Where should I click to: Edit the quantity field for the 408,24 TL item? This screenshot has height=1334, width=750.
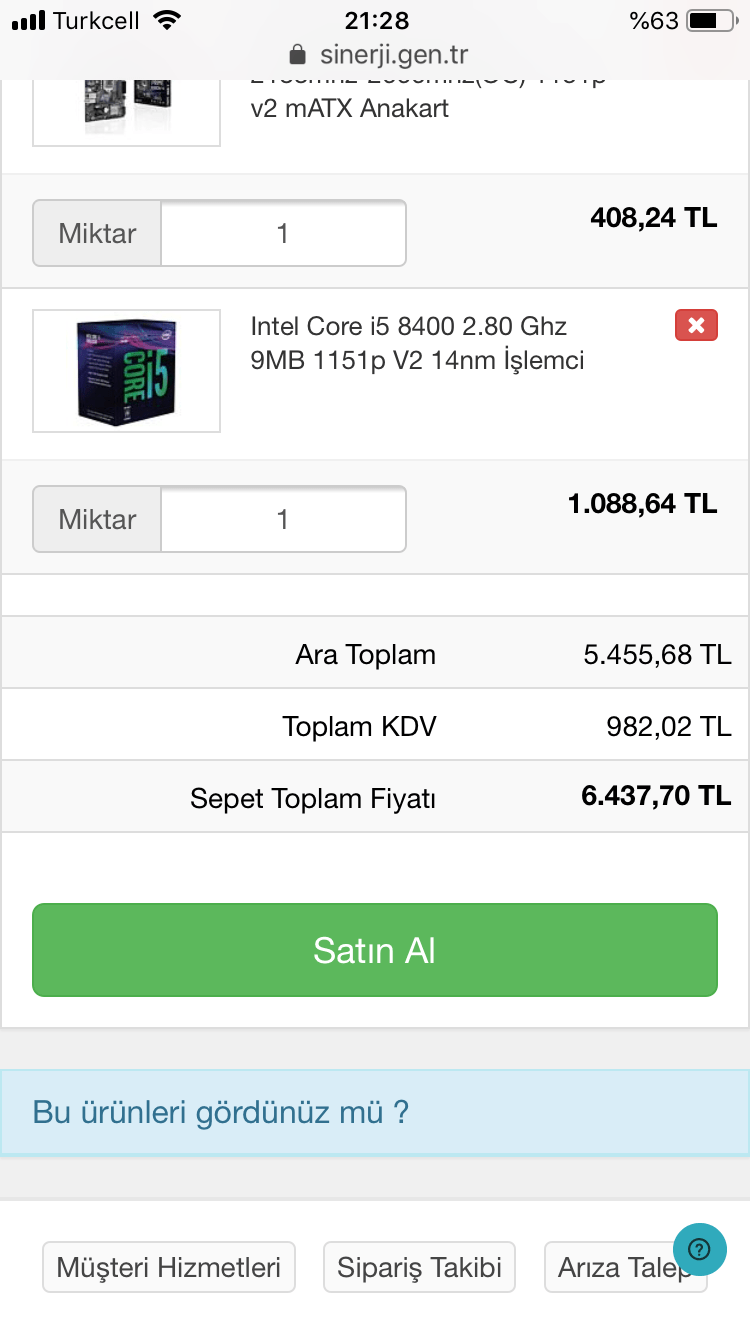click(x=283, y=234)
